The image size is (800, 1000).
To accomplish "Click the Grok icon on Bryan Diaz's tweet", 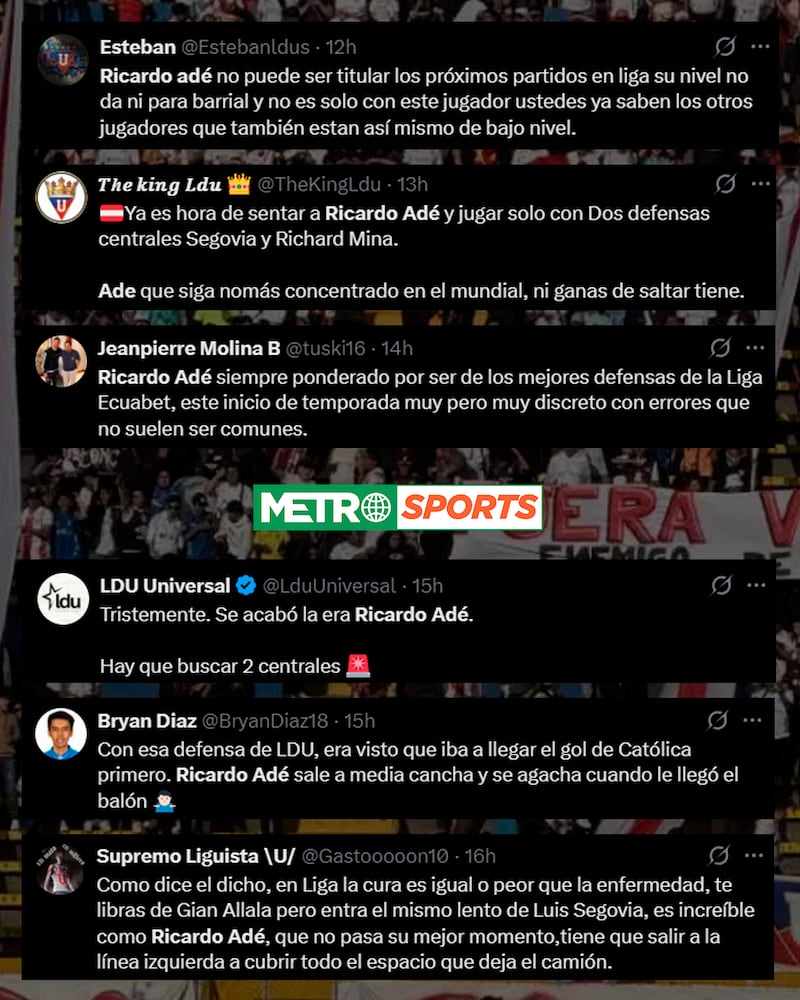I will (716, 720).
